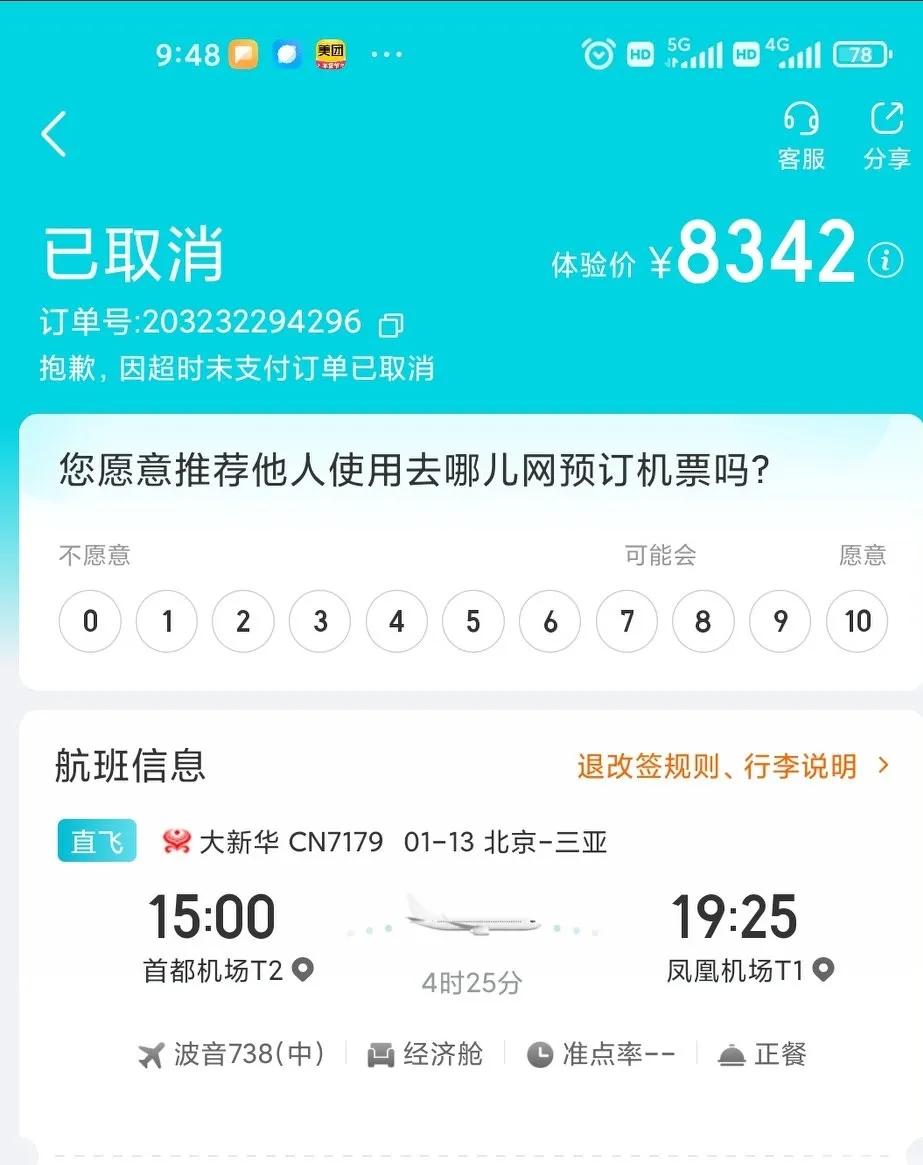Screen dimensions: 923x1165
Task: Open the 美团 notification icon in status bar
Action: (x=333, y=55)
